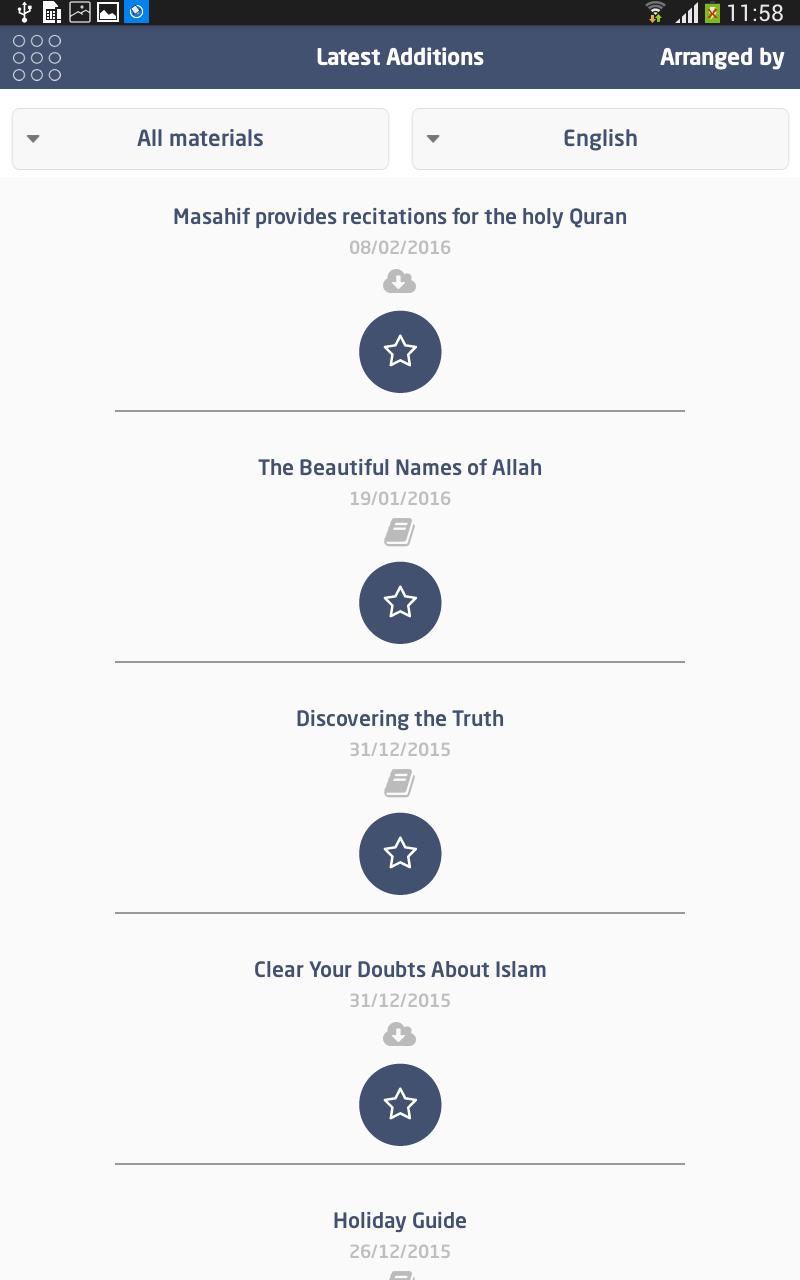Screen dimensions: 800x1280
Task: Tap the Arranged by option
Action: (x=721, y=58)
